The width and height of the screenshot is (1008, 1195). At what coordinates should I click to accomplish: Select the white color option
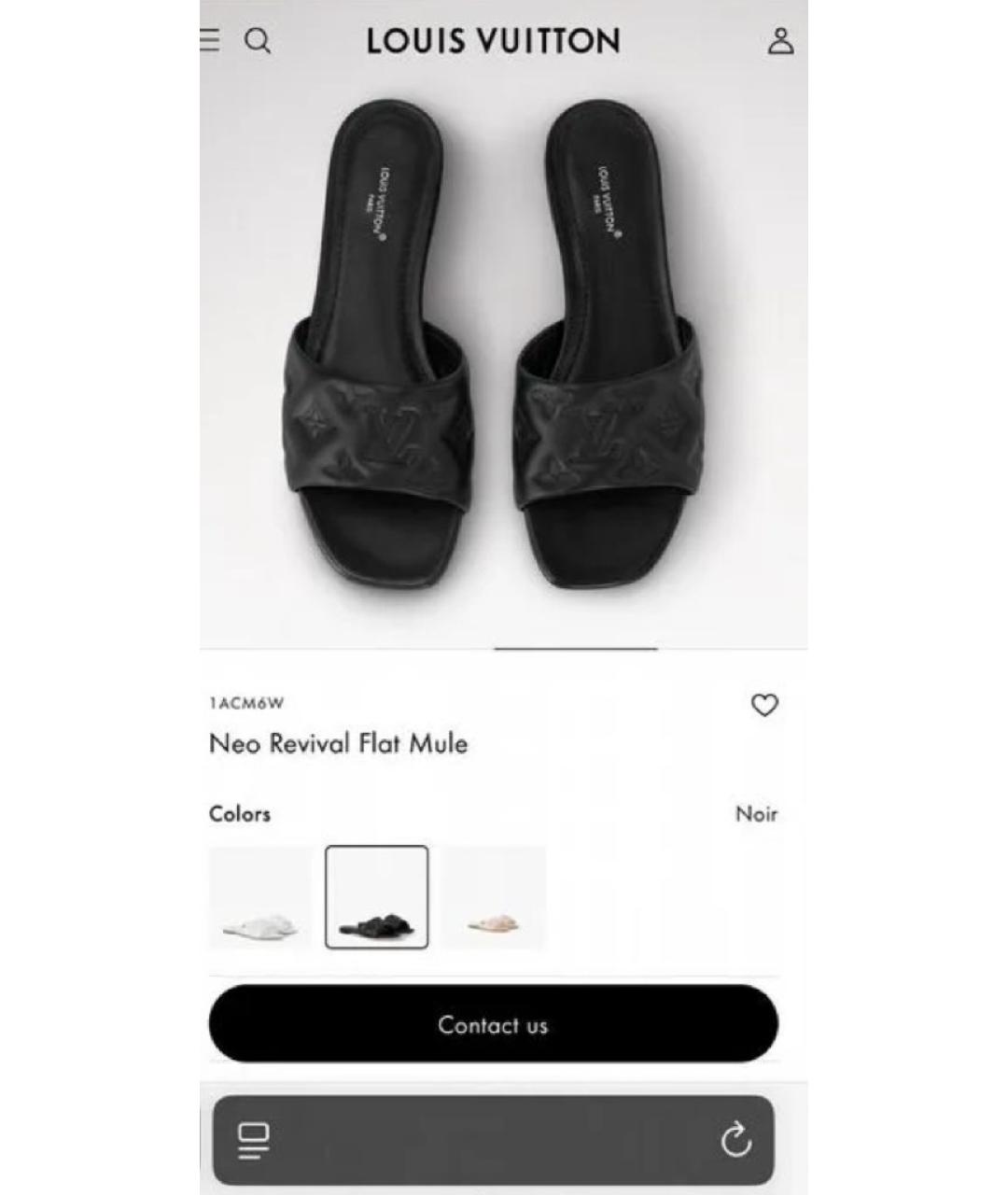260,897
